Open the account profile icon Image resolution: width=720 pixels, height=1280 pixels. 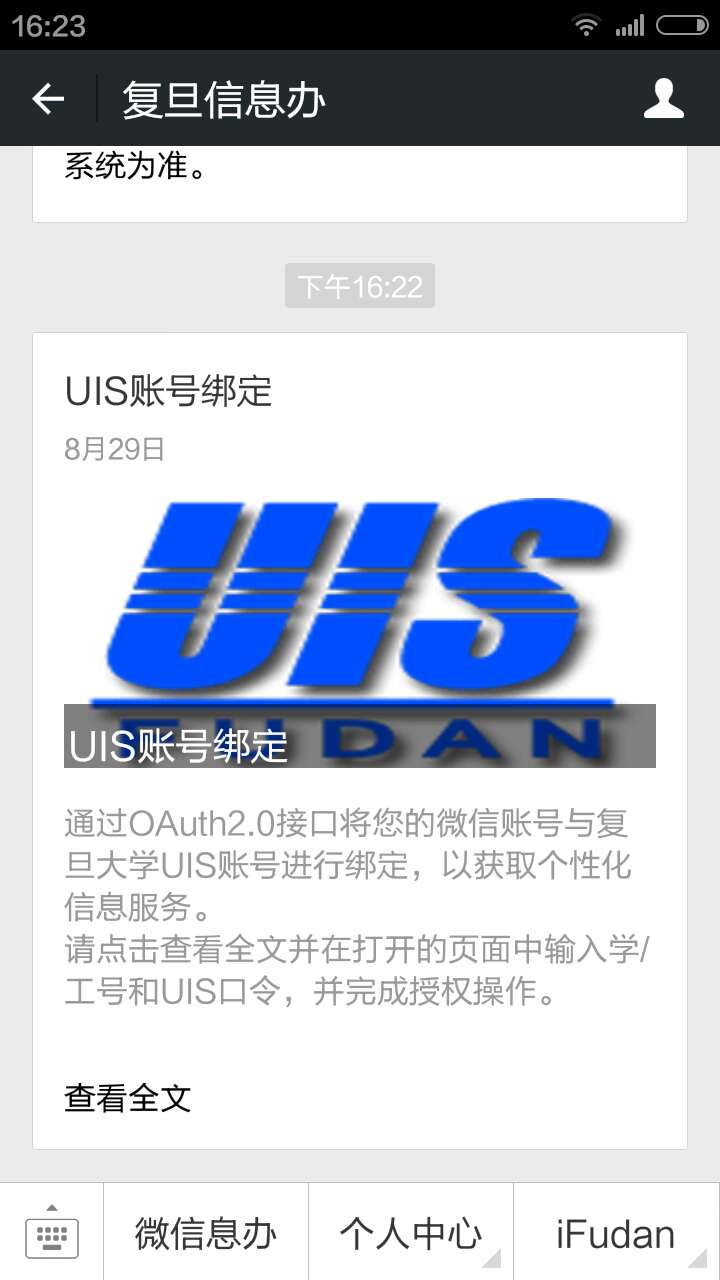(663, 99)
